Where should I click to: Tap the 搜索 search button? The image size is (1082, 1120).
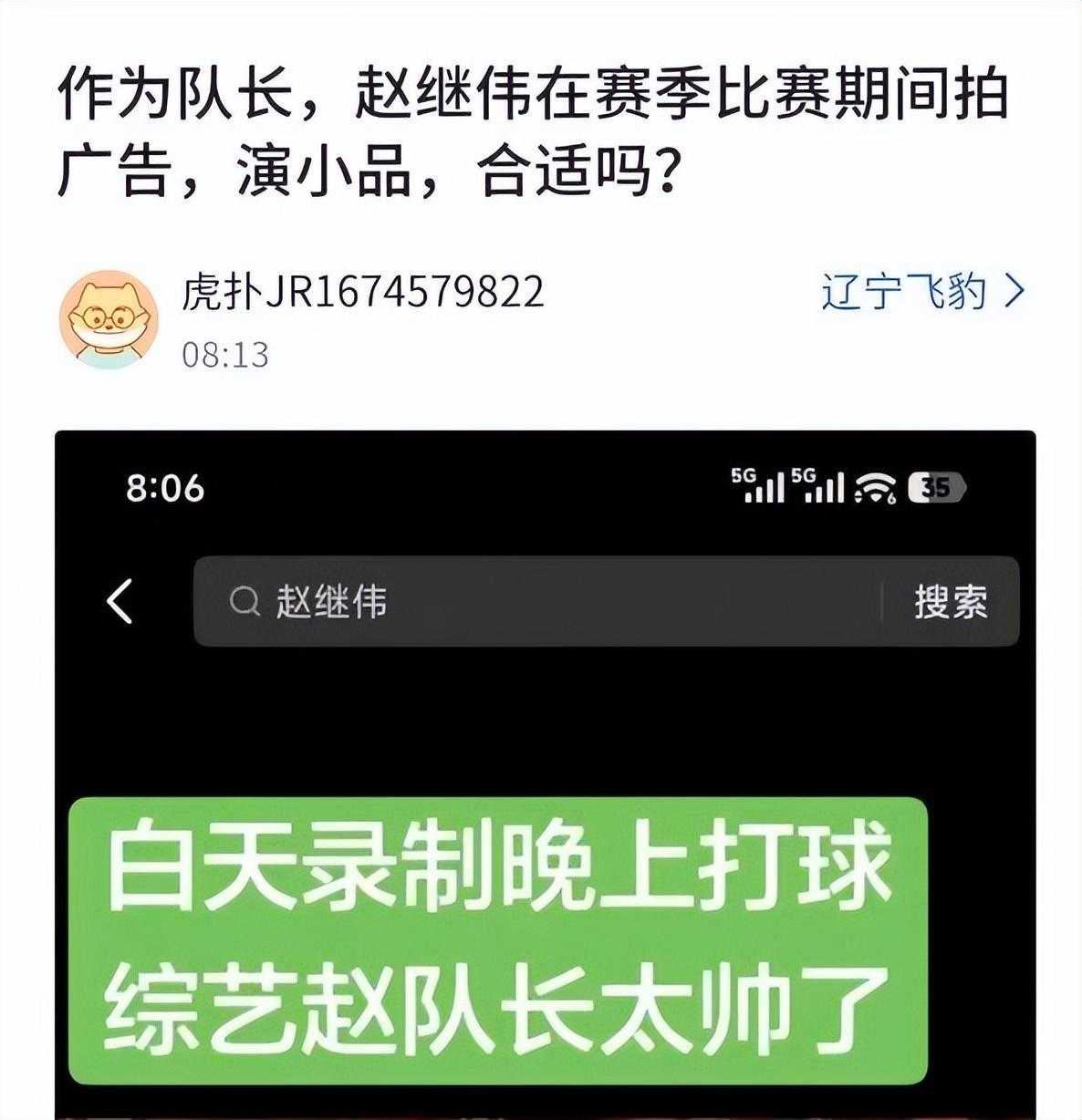(950, 600)
